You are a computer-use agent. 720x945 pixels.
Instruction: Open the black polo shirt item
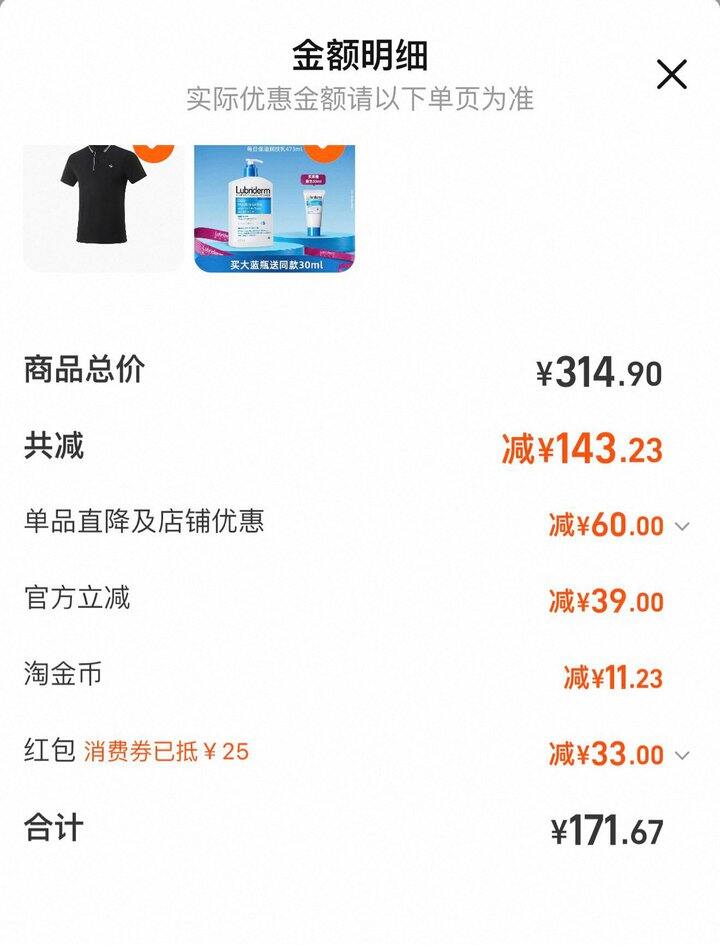click(x=103, y=208)
